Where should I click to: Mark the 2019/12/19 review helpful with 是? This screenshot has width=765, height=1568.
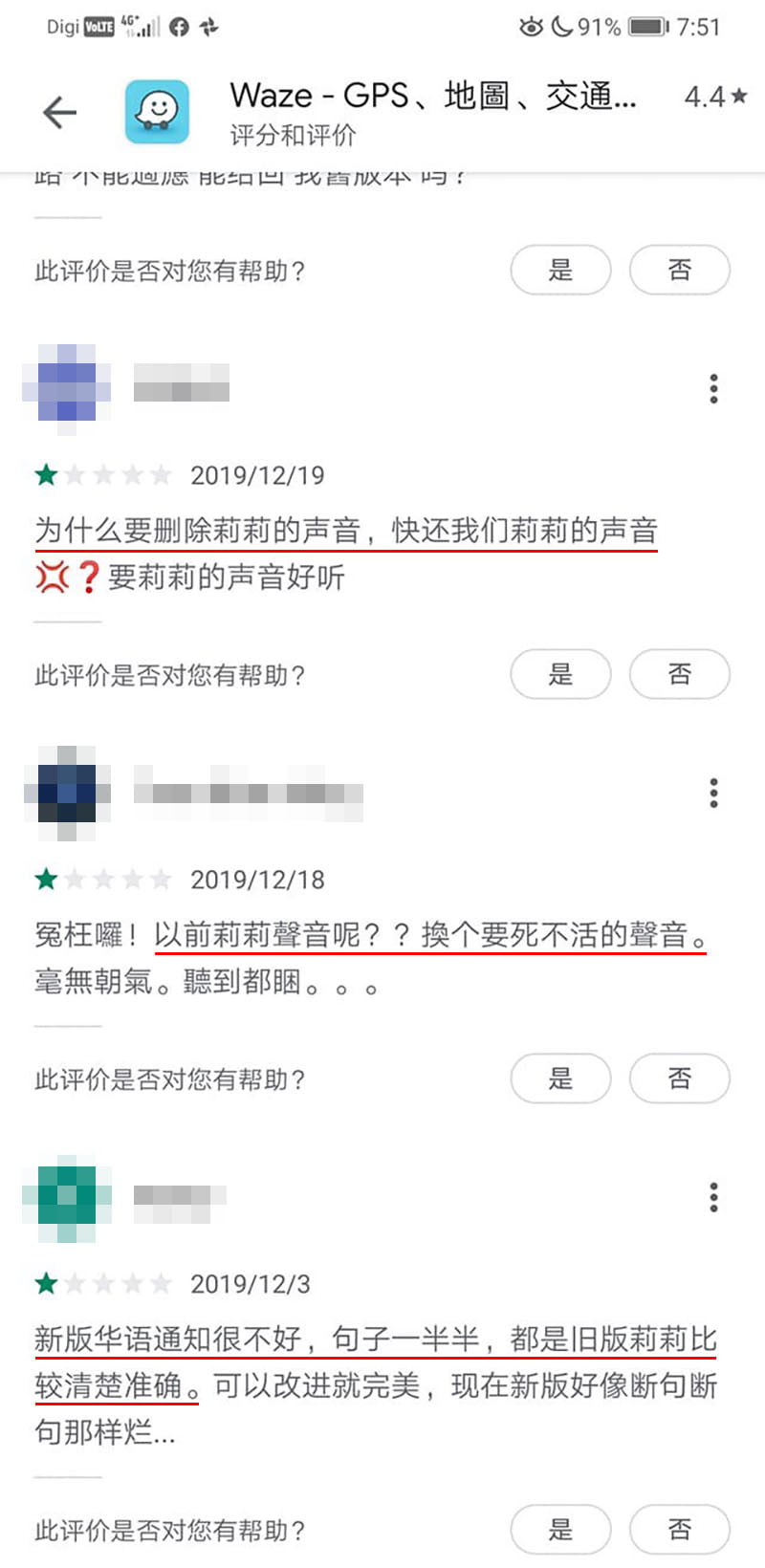pyautogui.click(x=560, y=674)
